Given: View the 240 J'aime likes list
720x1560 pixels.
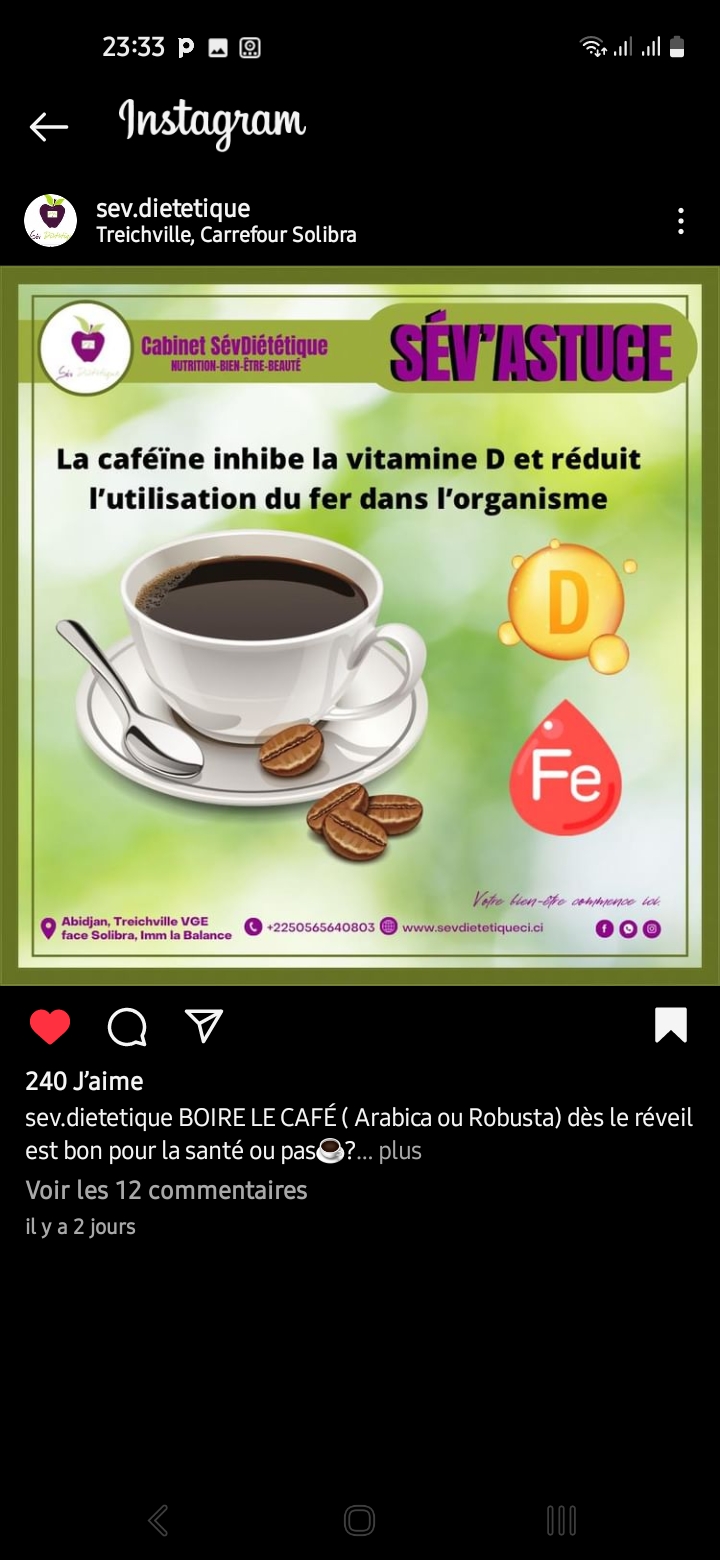Looking at the screenshot, I should click(84, 1081).
